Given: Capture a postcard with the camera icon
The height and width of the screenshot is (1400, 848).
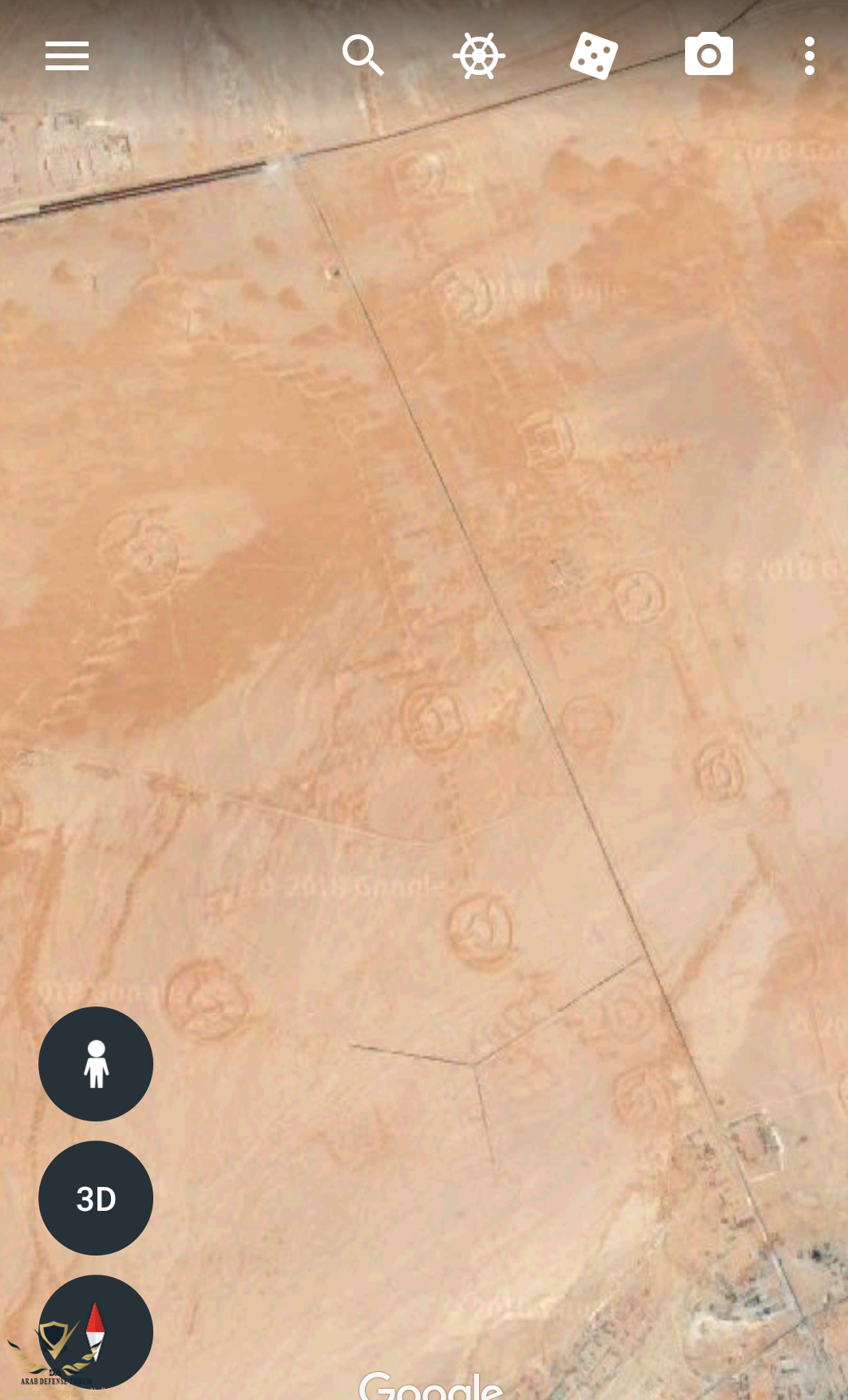Looking at the screenshot, I should point(709,55).
